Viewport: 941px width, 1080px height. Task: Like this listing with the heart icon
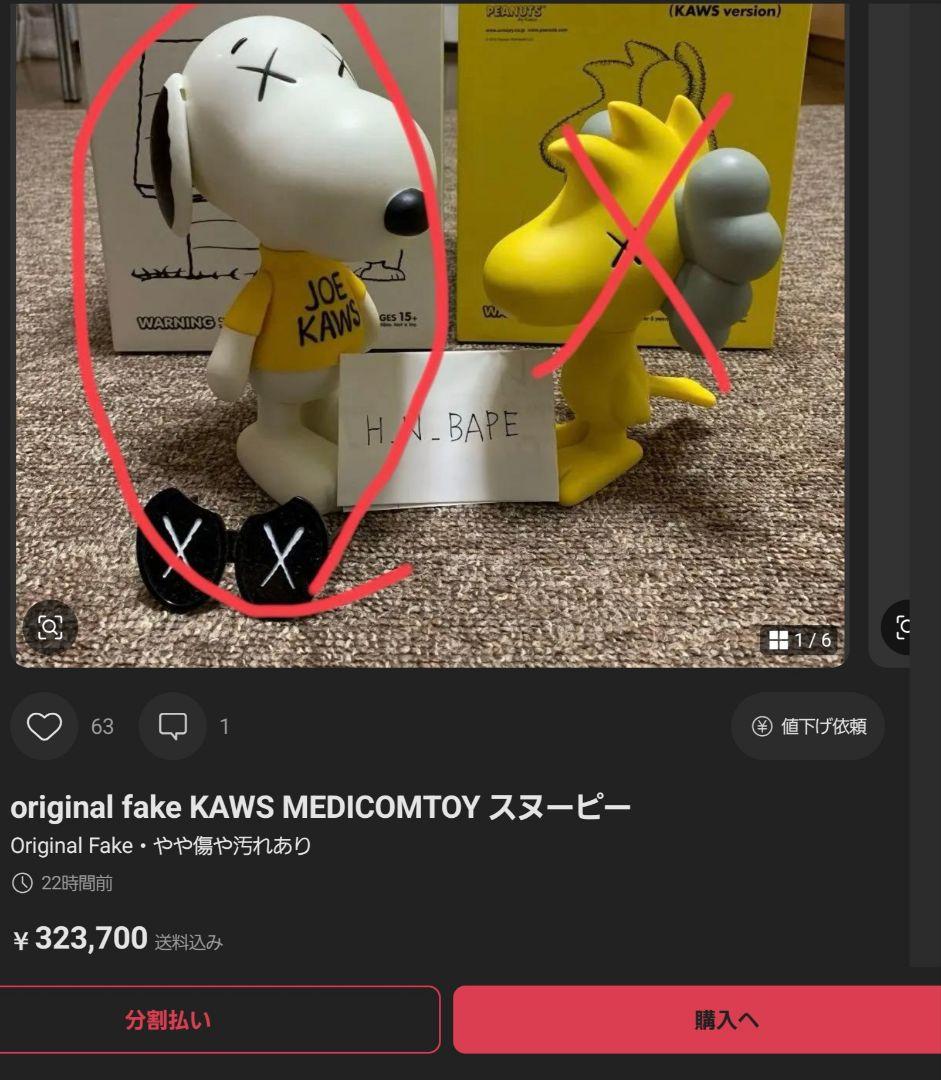[44, 726]
